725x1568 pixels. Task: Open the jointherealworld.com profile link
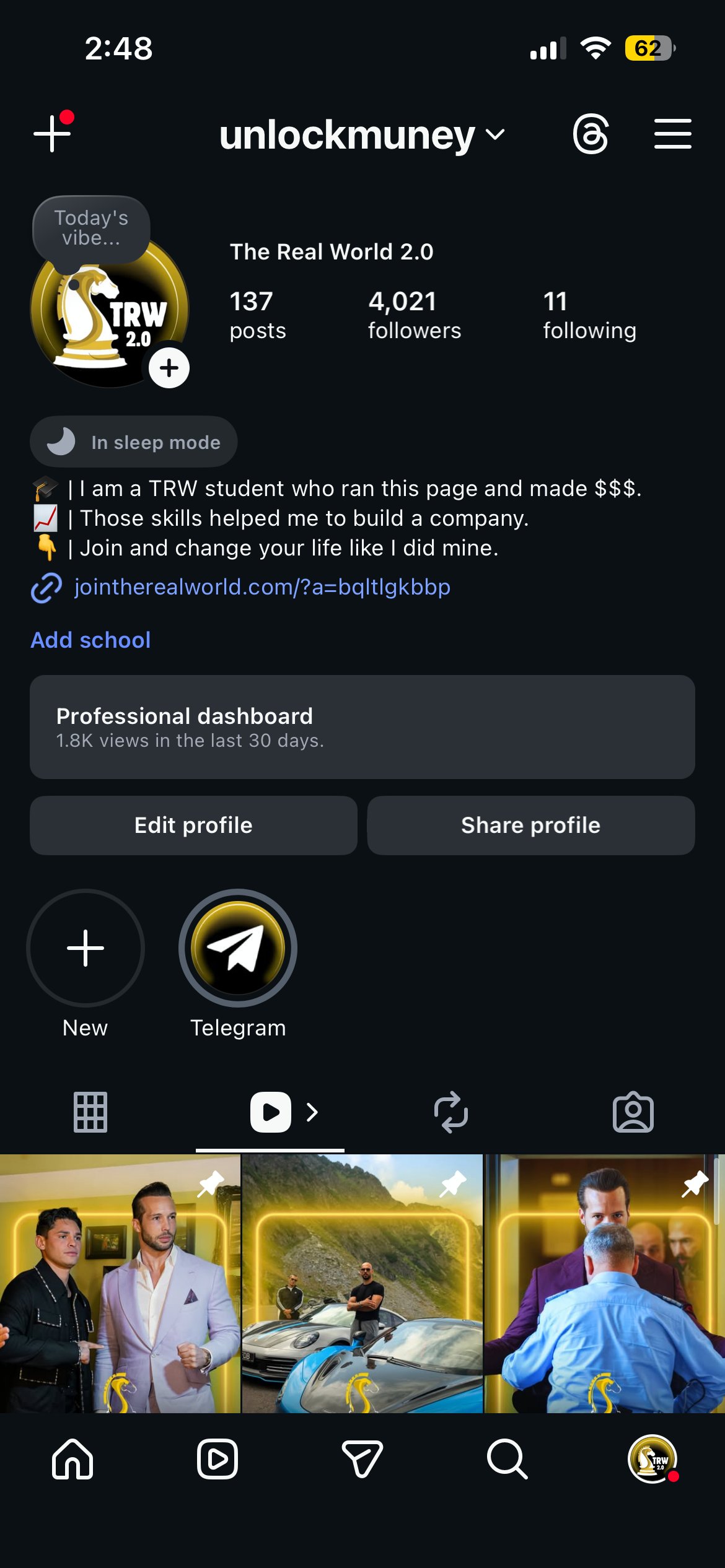click(x=261, y=587)
